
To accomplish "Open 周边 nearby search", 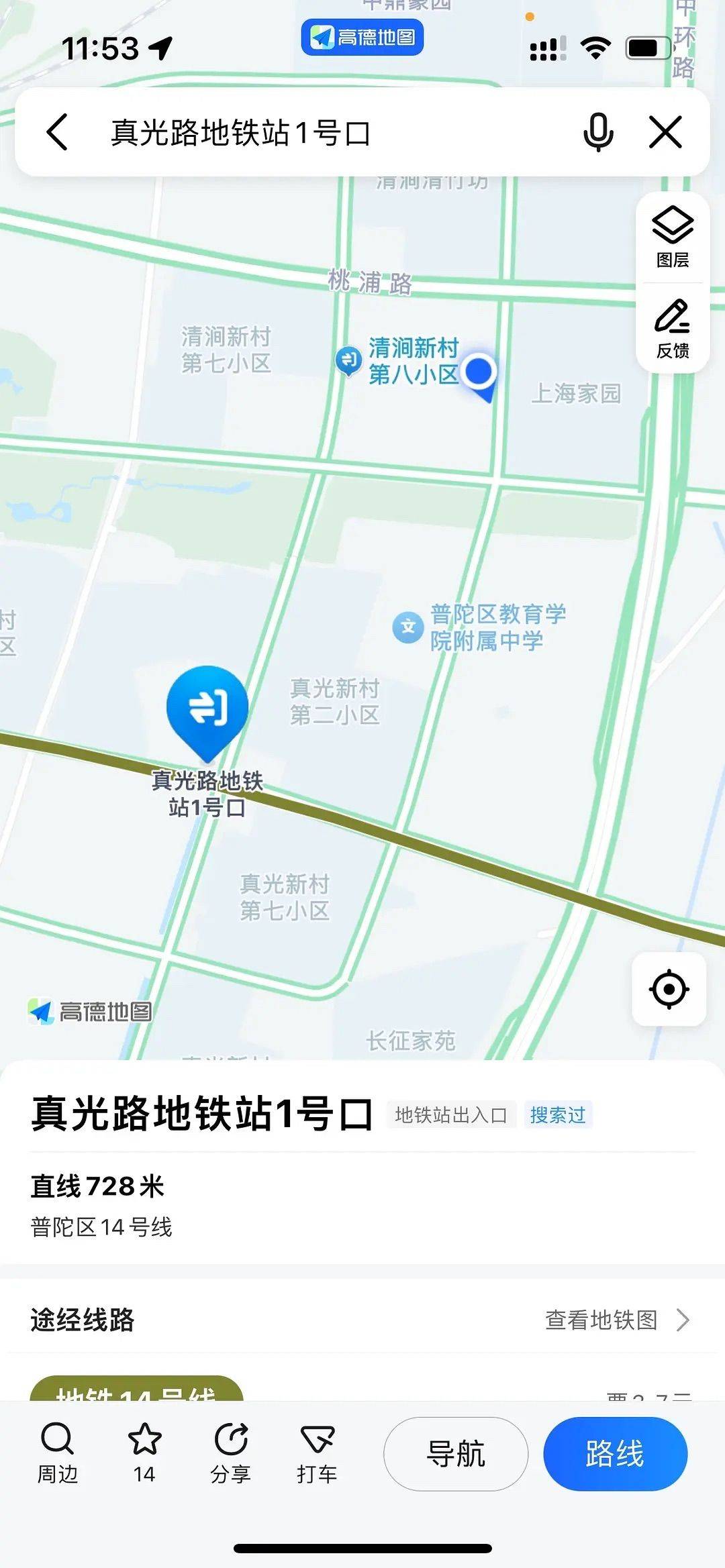I will [58, 1454].
